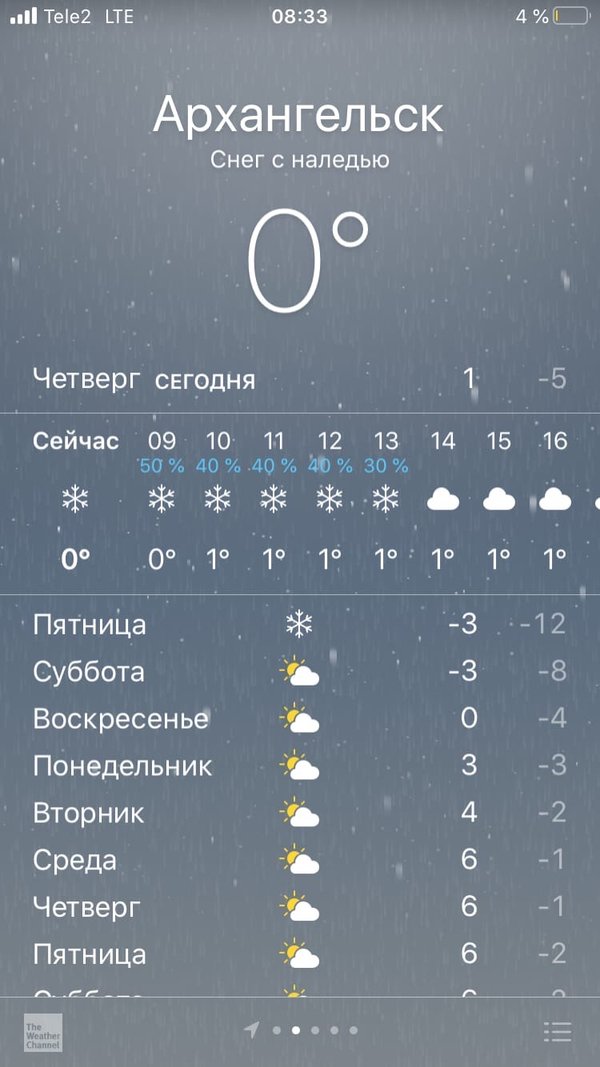
Task: Open the city list icon
Action: (557, 1031)
